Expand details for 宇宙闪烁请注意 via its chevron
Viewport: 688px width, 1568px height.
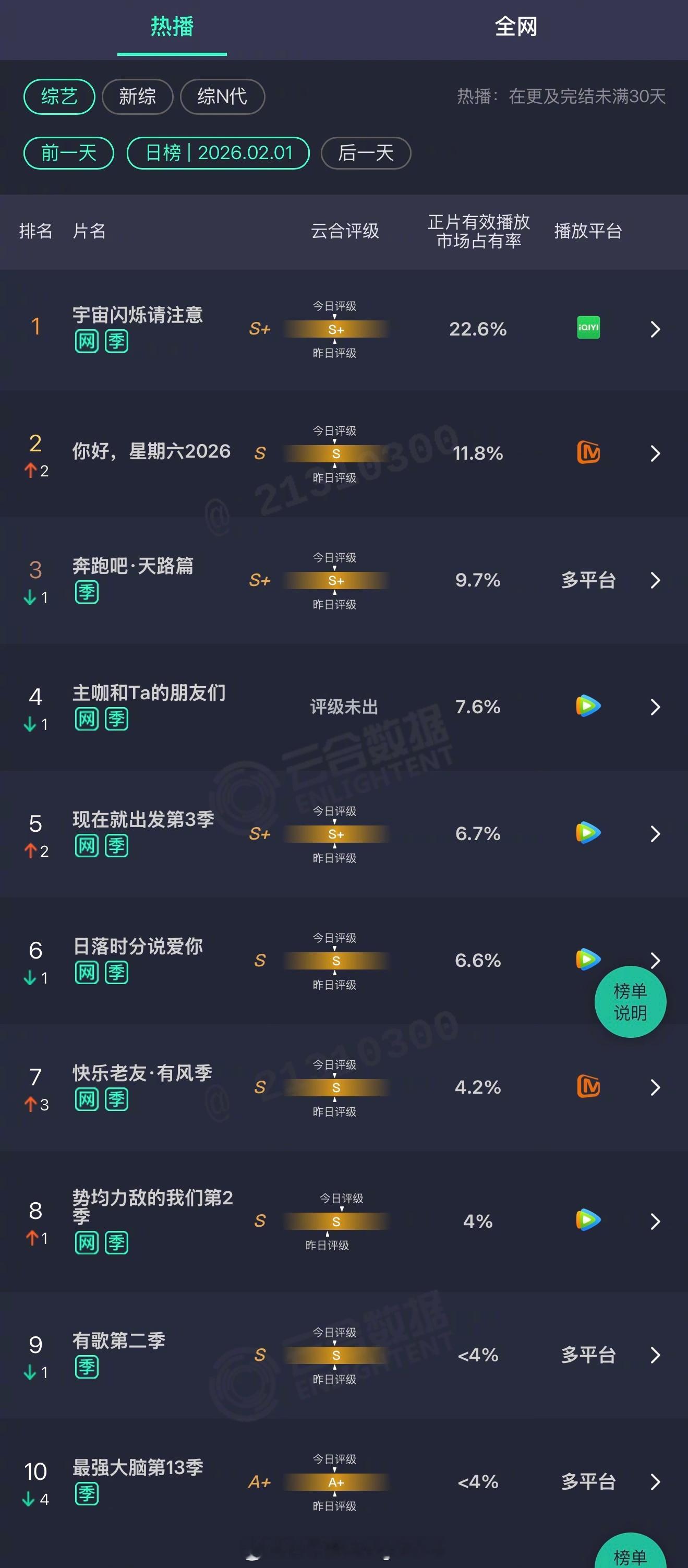[655, 329]
